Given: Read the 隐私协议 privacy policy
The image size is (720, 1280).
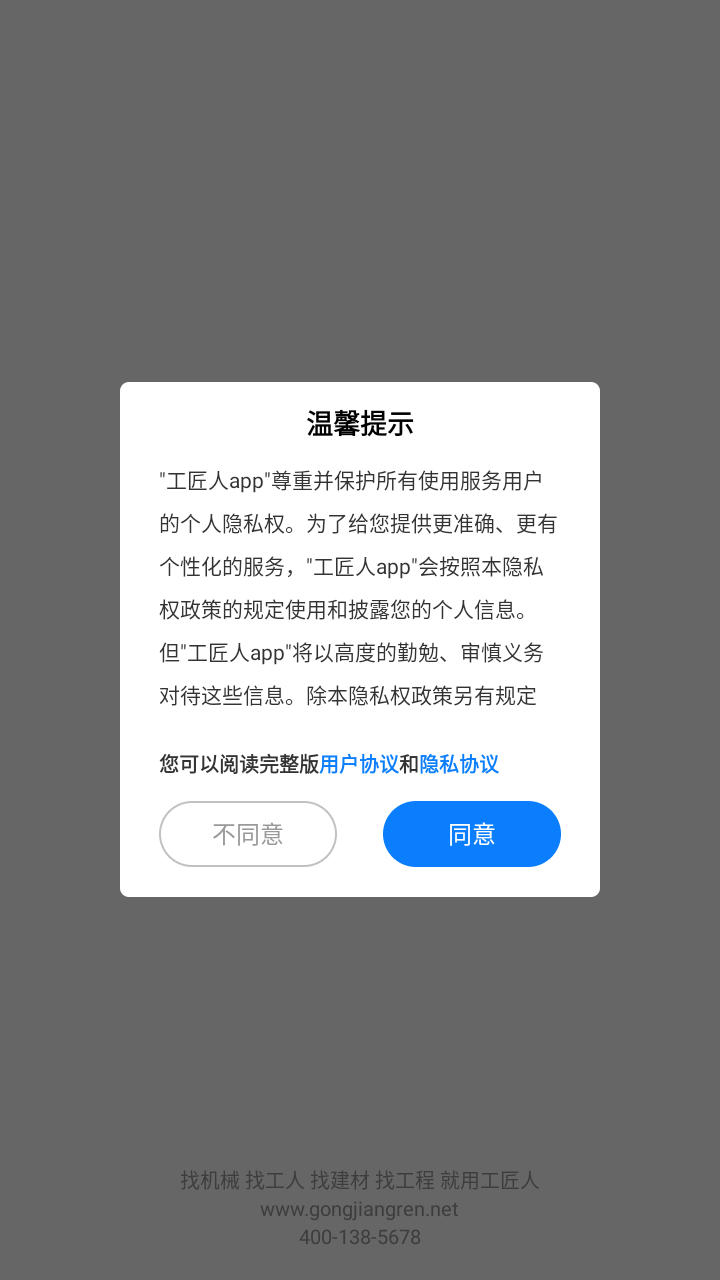Looking at the screenshot, I should (x=459, y=765).
